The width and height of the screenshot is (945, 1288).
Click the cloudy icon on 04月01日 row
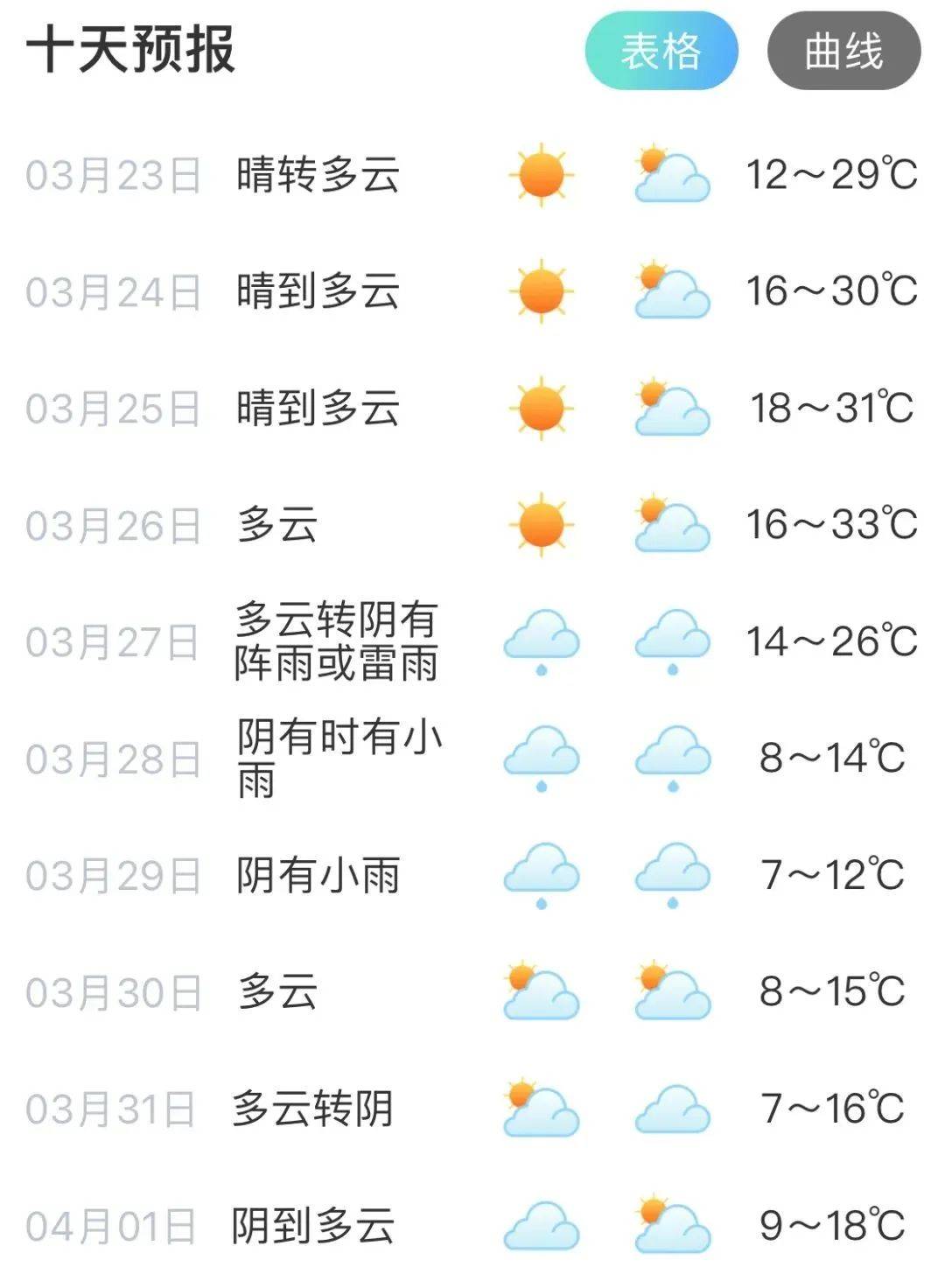pos(542,1224)
